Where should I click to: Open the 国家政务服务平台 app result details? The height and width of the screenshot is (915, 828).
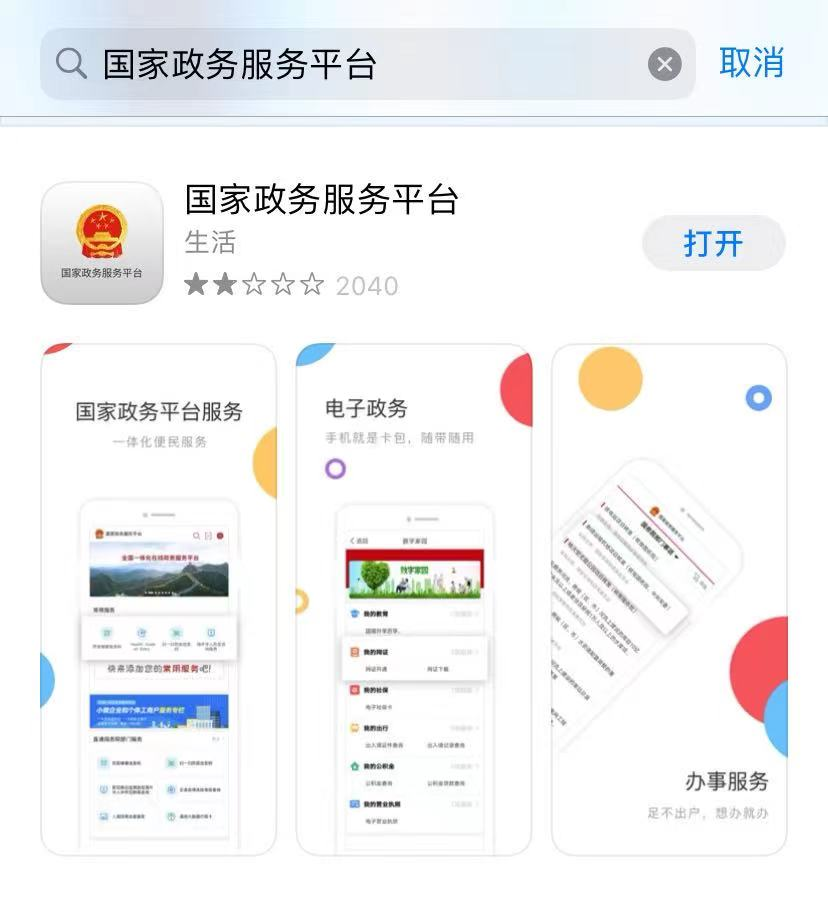(321, 201)
